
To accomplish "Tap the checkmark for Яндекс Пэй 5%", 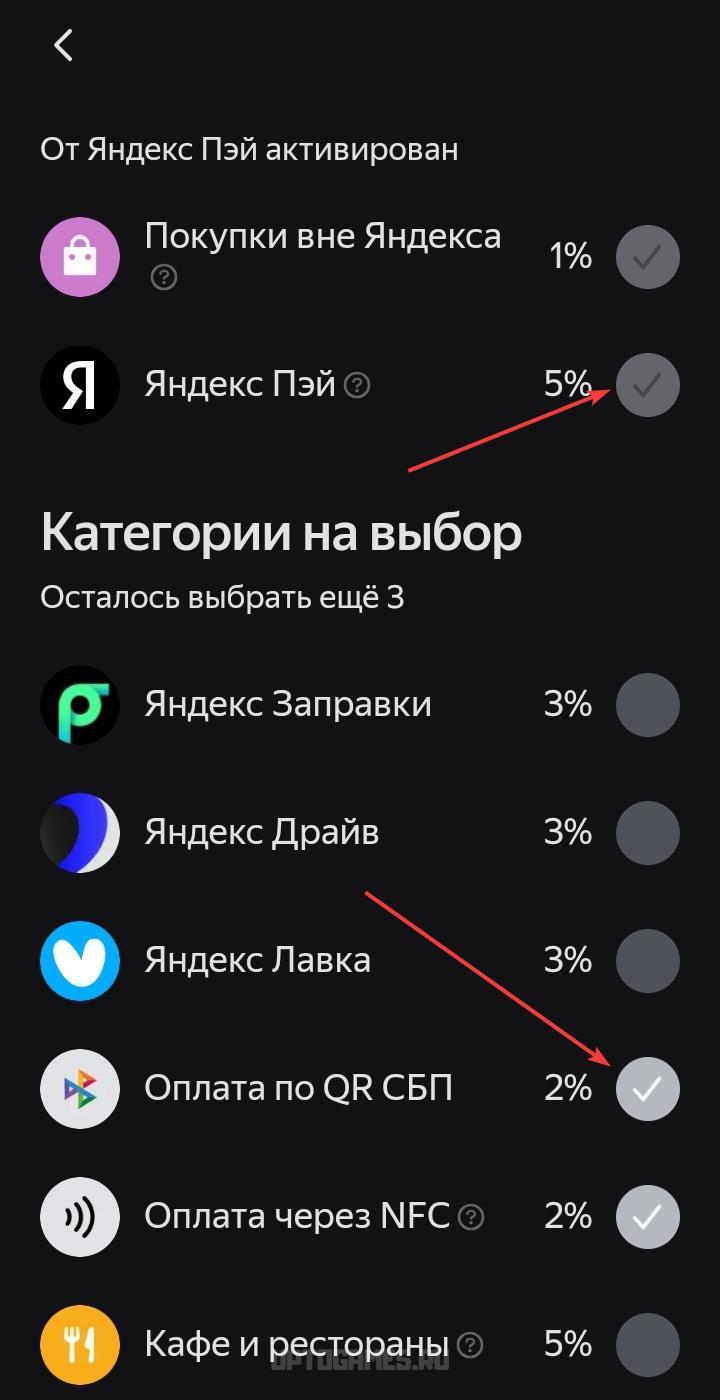I will [x=648, y=385].
